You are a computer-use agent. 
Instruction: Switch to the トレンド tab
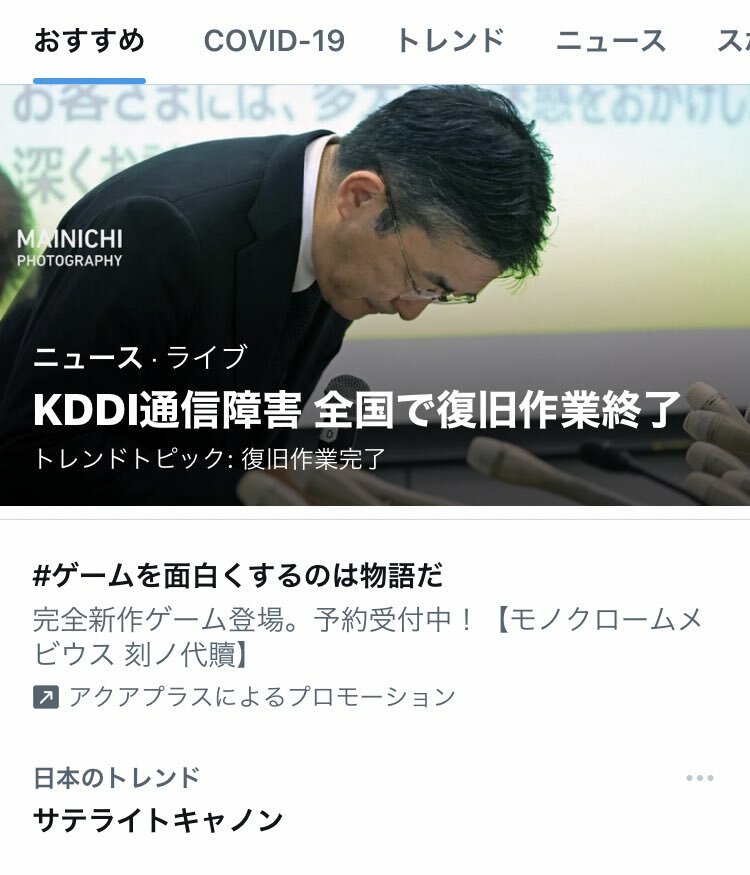[x=450, y=41]
